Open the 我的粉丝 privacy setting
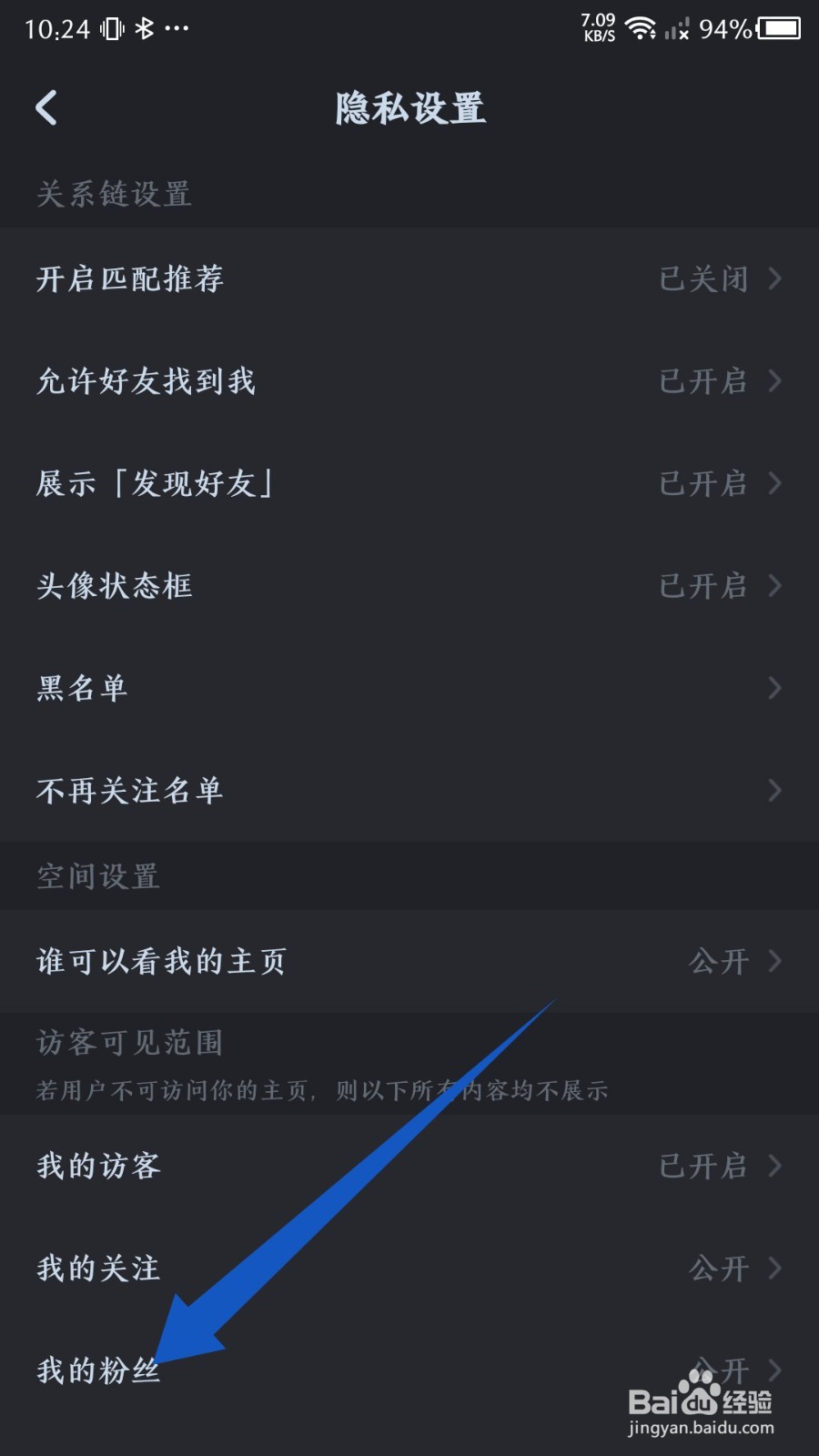 tap(409, 1370)
